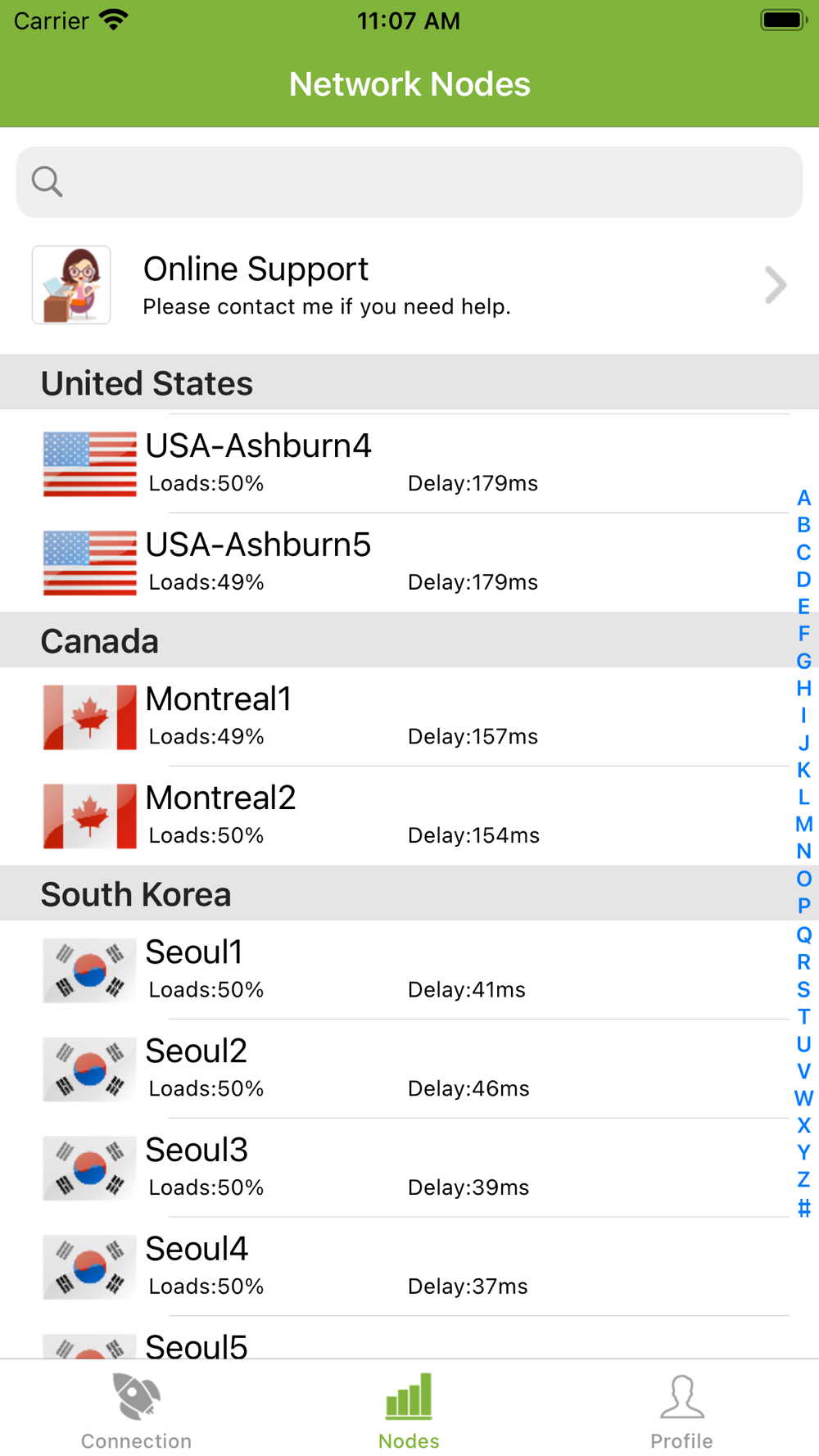Switch to the Connection tab
This screenshot has height=1456, width=819.
click(x=136, y=1411)
